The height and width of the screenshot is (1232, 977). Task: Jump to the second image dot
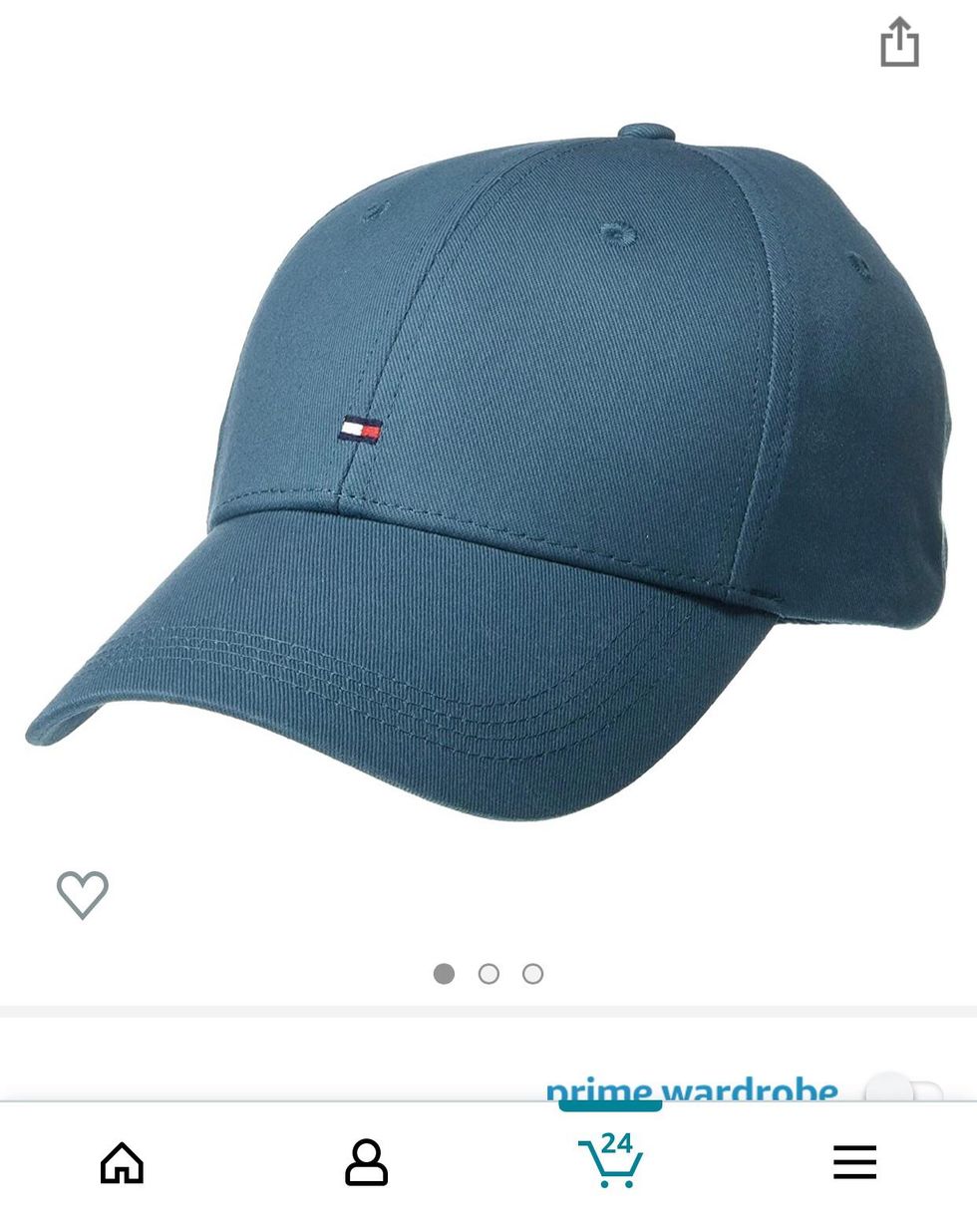coord(488,974)
